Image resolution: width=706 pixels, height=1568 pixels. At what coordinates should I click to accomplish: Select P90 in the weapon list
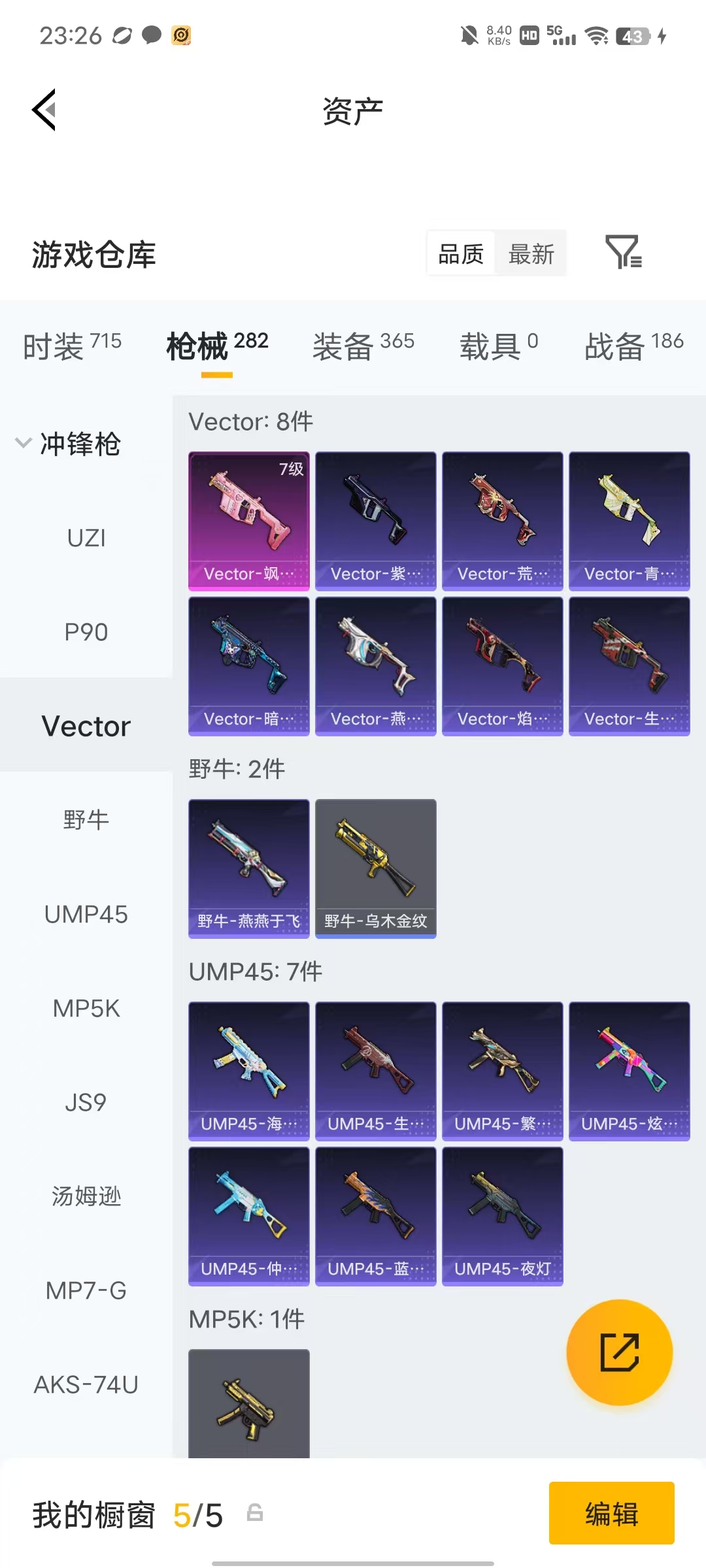pyautogui.click(x=86, y=632)
